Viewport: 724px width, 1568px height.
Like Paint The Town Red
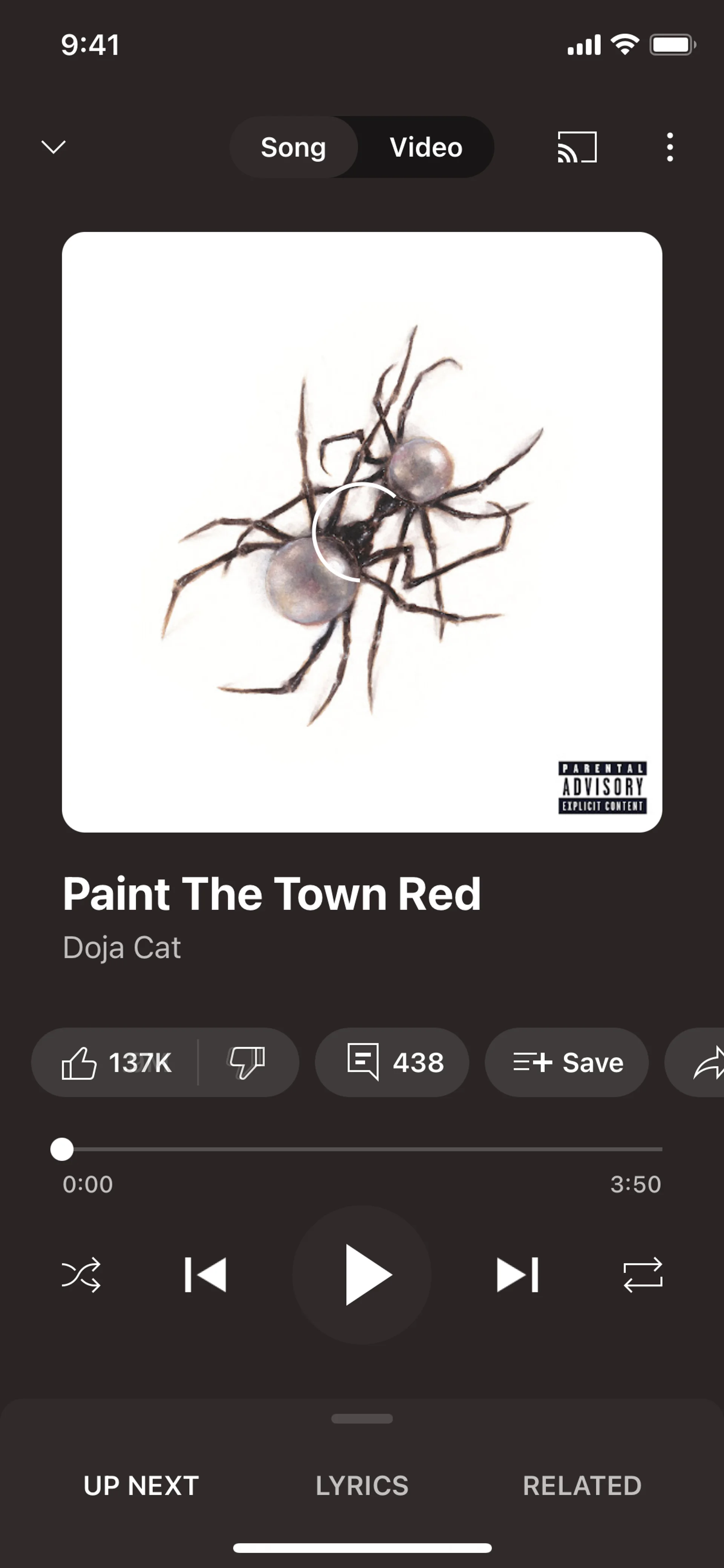pos(116,1063)
